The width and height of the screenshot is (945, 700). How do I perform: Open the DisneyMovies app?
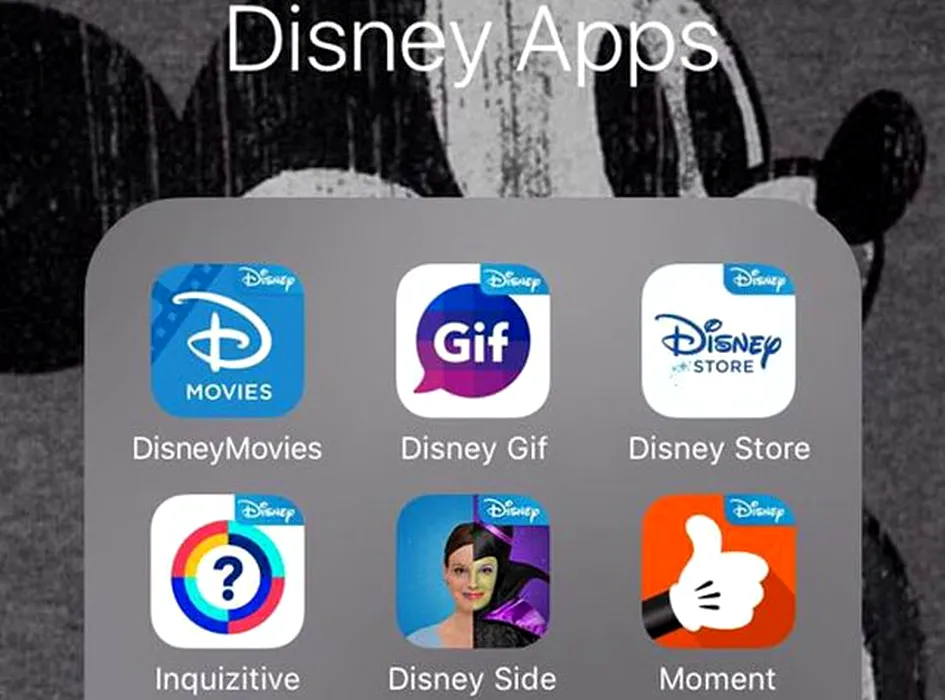click(227, 340)
